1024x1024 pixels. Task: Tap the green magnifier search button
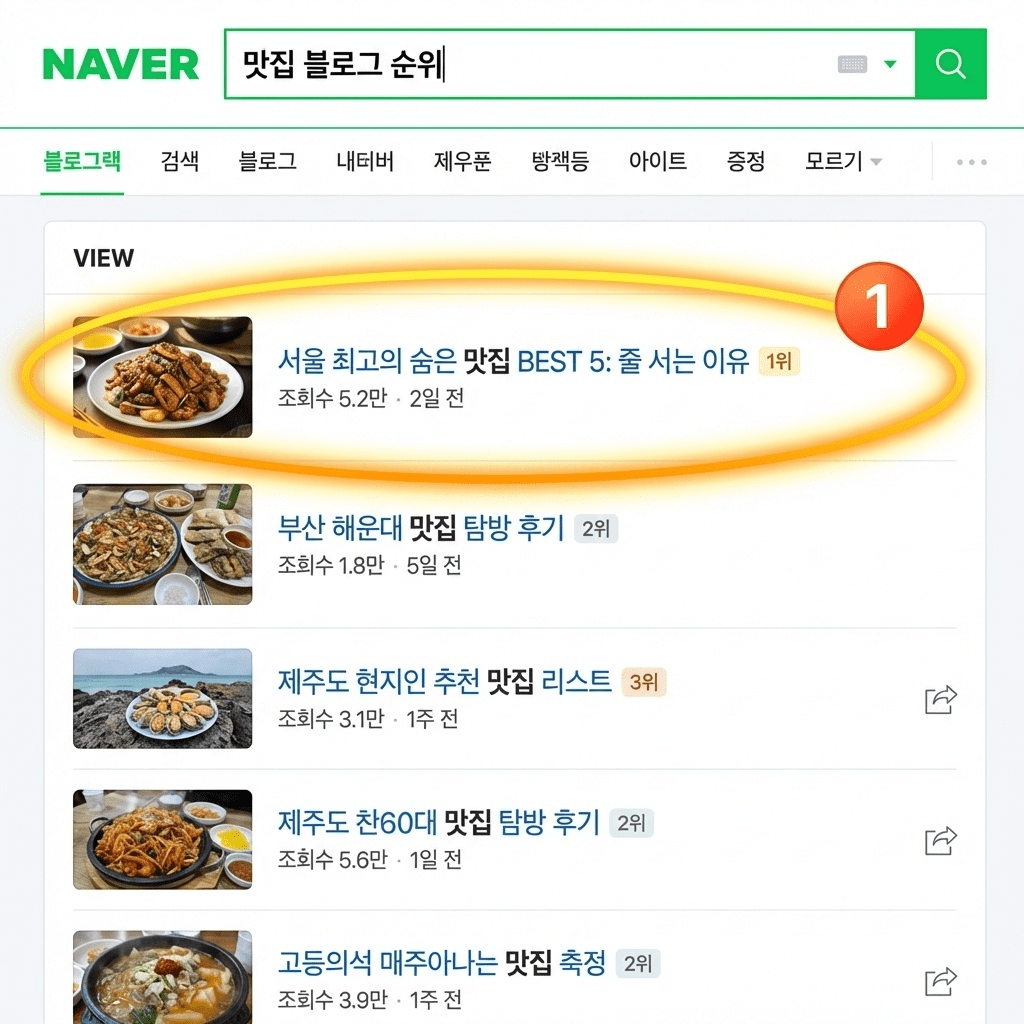[950, 65]
